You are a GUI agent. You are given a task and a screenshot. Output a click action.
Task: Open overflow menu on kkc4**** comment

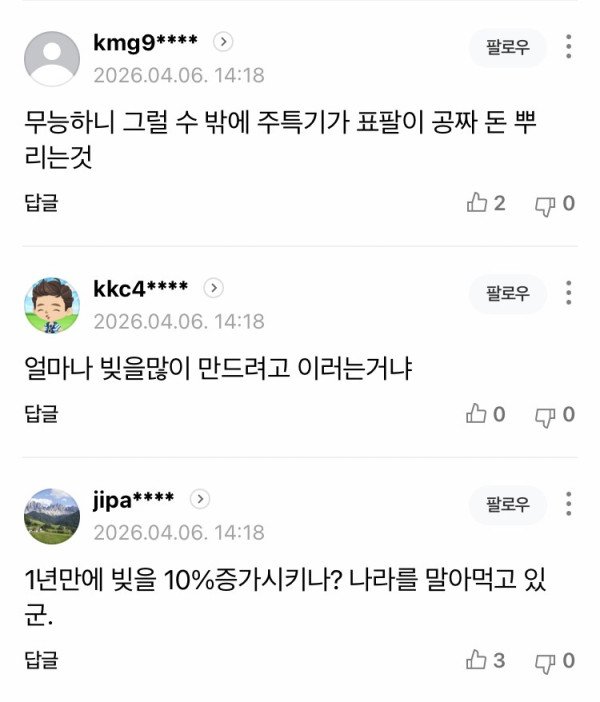coord(569,293)
